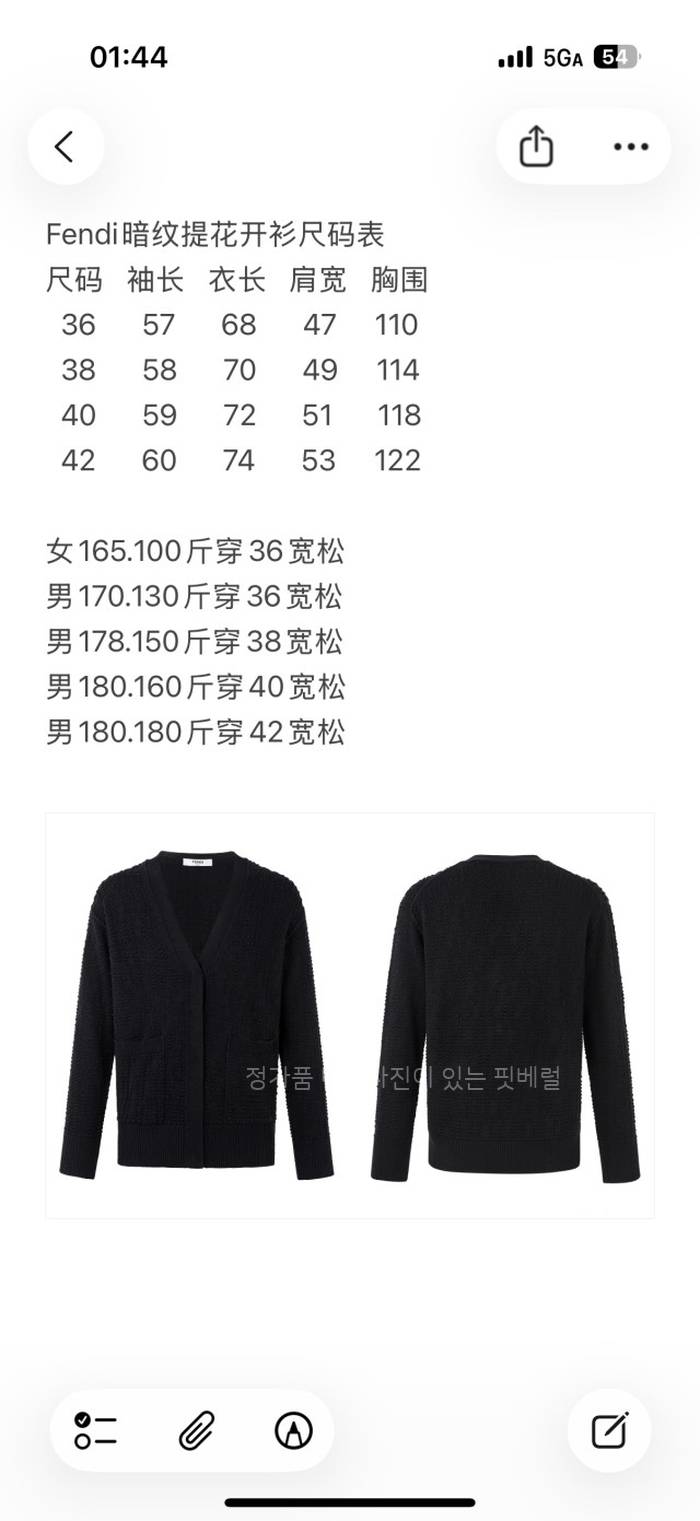Open the black cardigan image
Screen dimensions: 700x1521
coord(349,1015)
